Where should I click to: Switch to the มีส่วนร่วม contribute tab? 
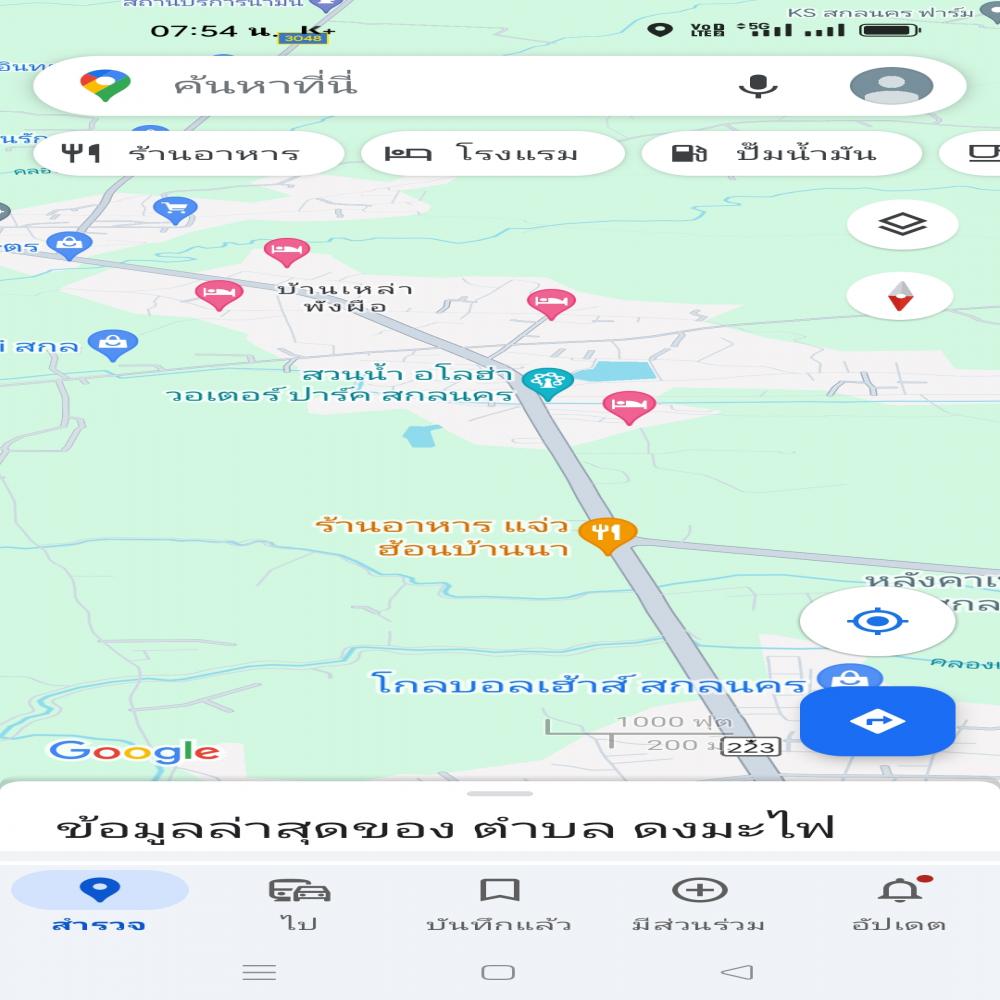(x=699, y=904)
